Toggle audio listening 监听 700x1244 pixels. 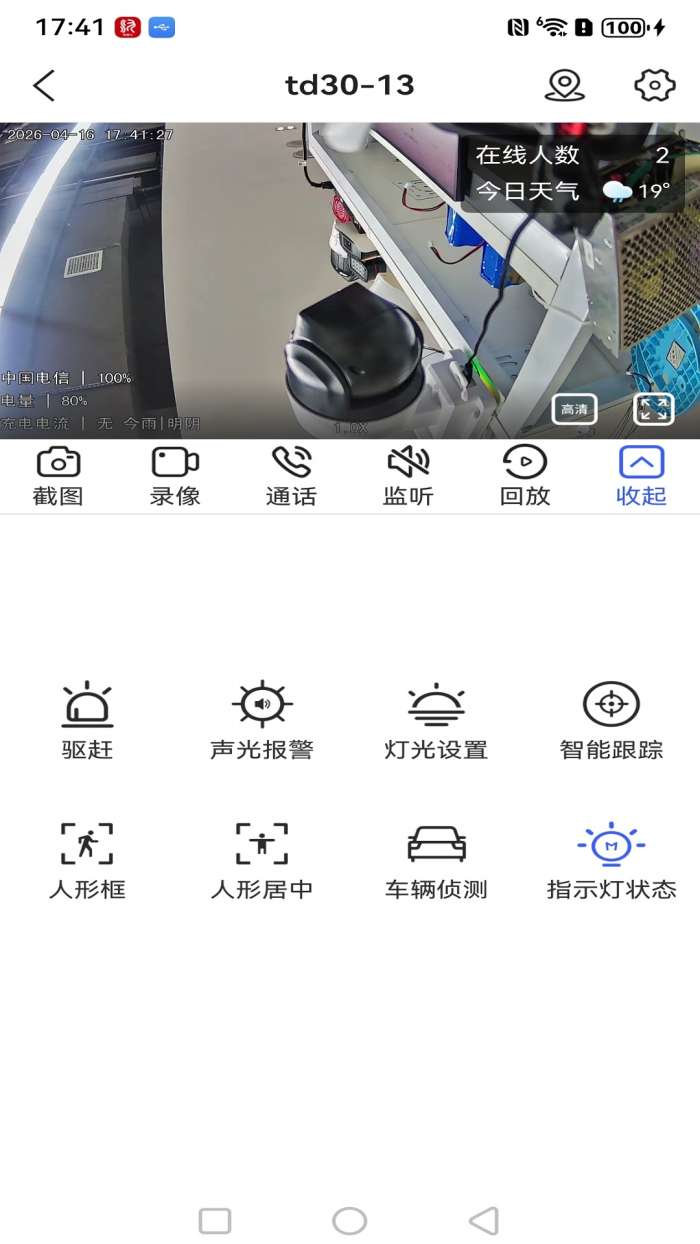click(x=408, y=476)
